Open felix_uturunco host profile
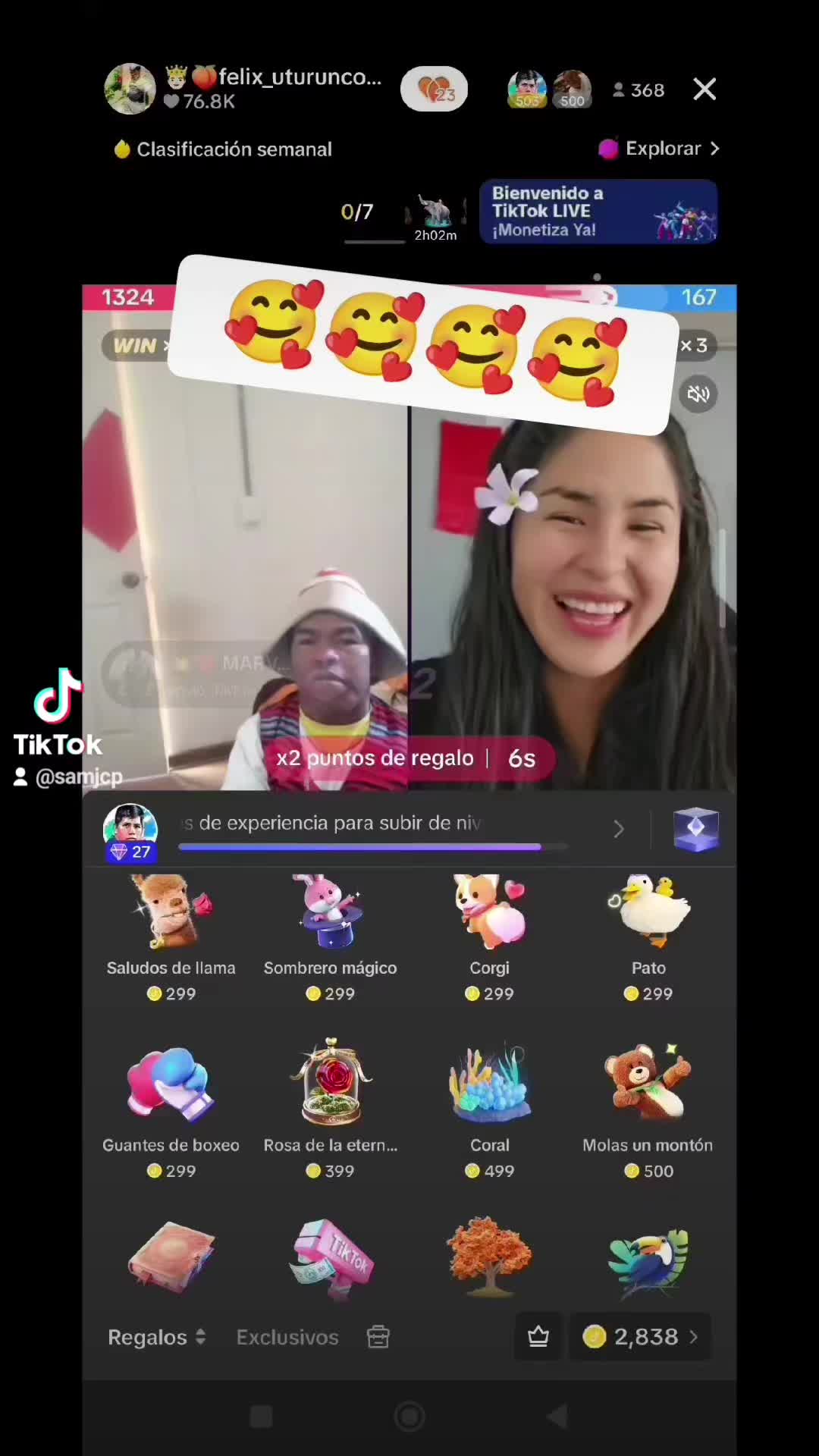819x1456 pixels. [x=130, y=89]
